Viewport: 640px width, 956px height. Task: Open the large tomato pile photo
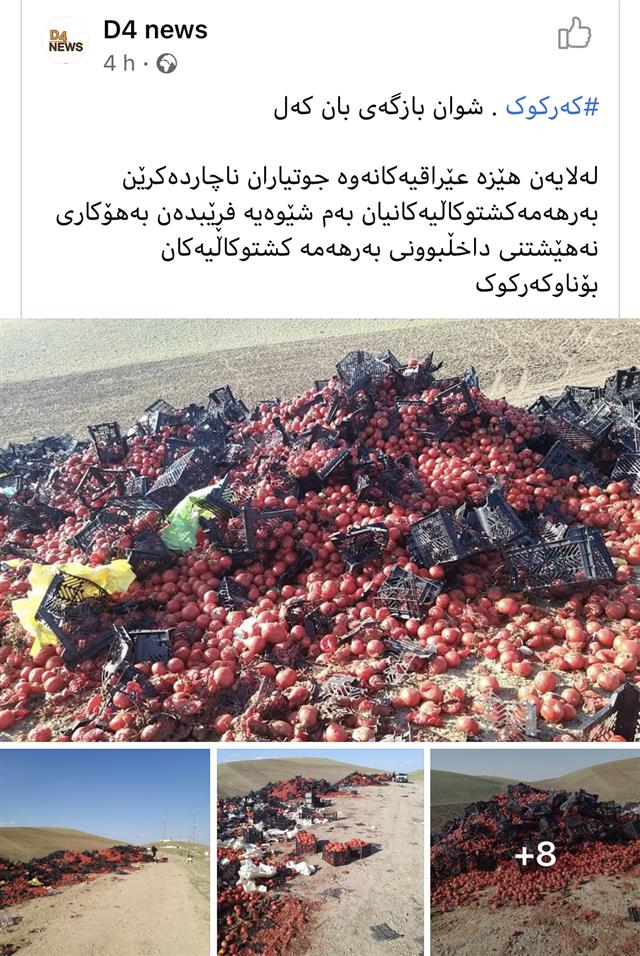[320, 530]
